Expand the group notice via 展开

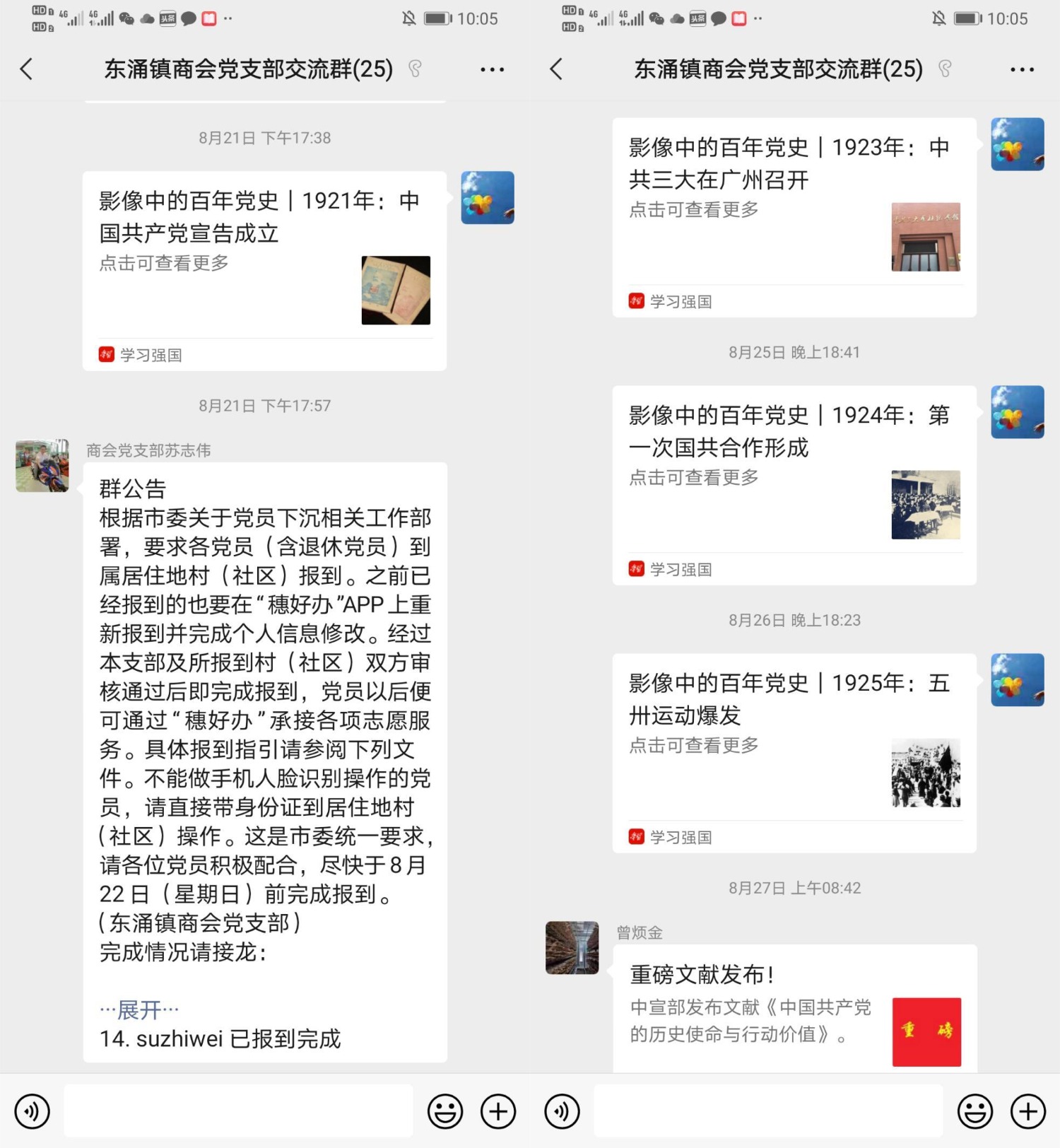tap(139, 1009)
